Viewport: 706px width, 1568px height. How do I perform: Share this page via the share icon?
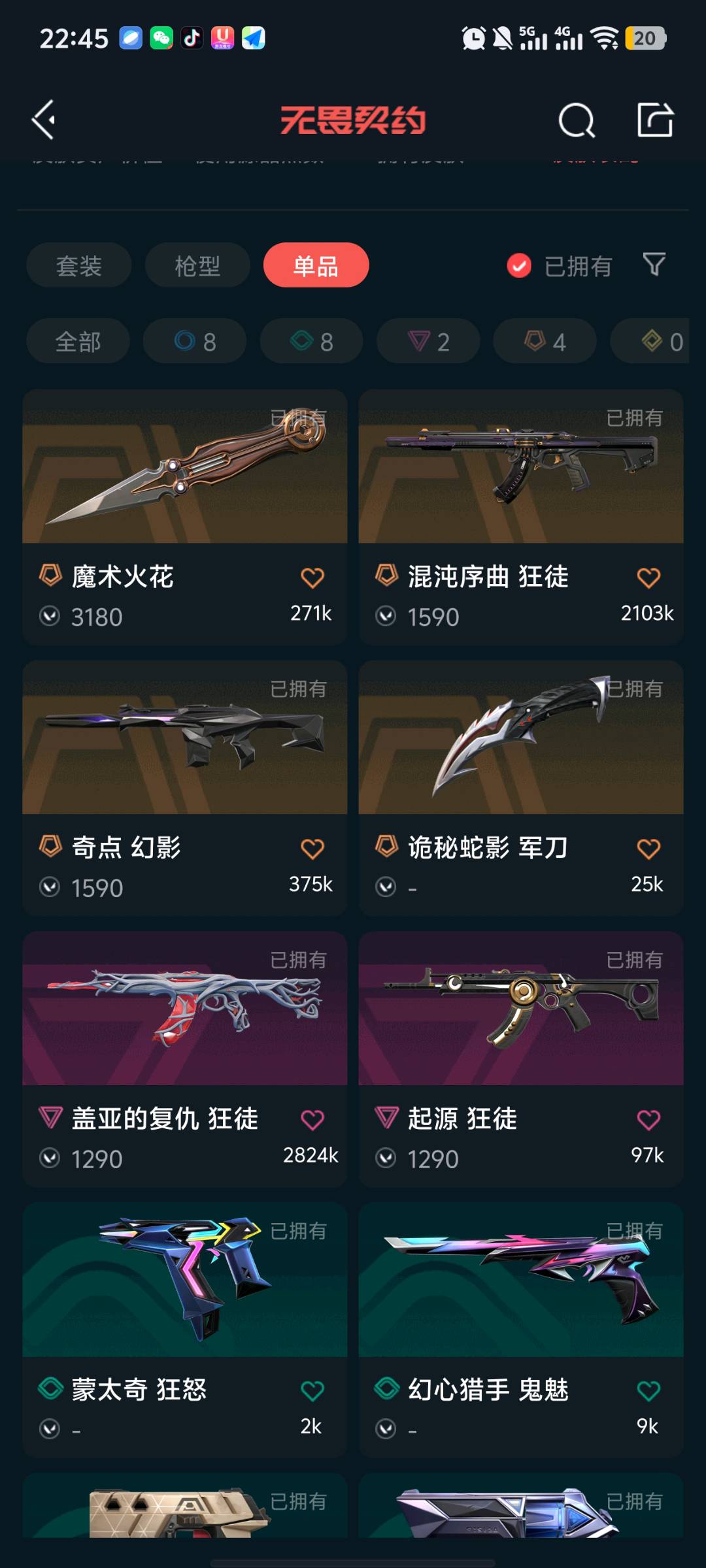coord(655,120)
